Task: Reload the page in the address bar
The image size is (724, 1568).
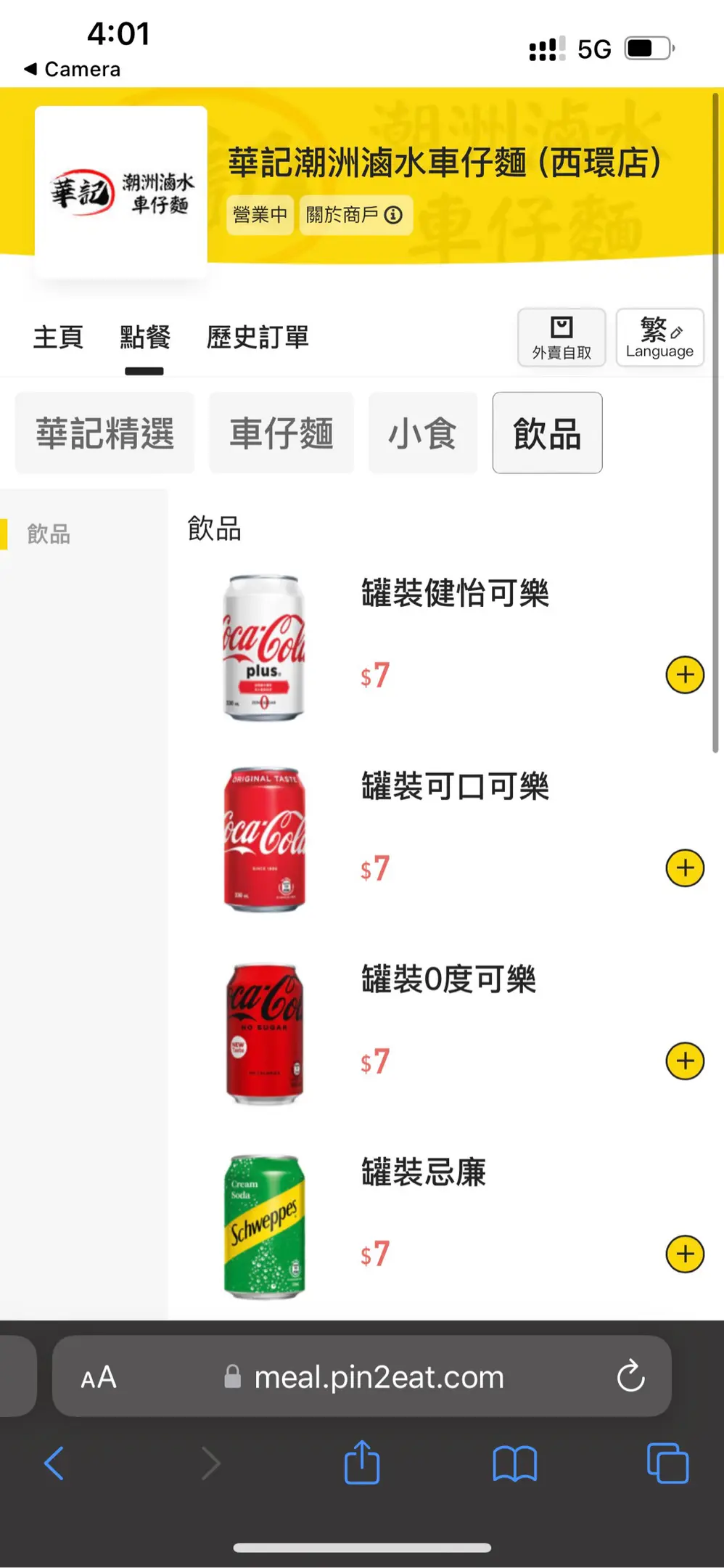Action: (630, 1376)
